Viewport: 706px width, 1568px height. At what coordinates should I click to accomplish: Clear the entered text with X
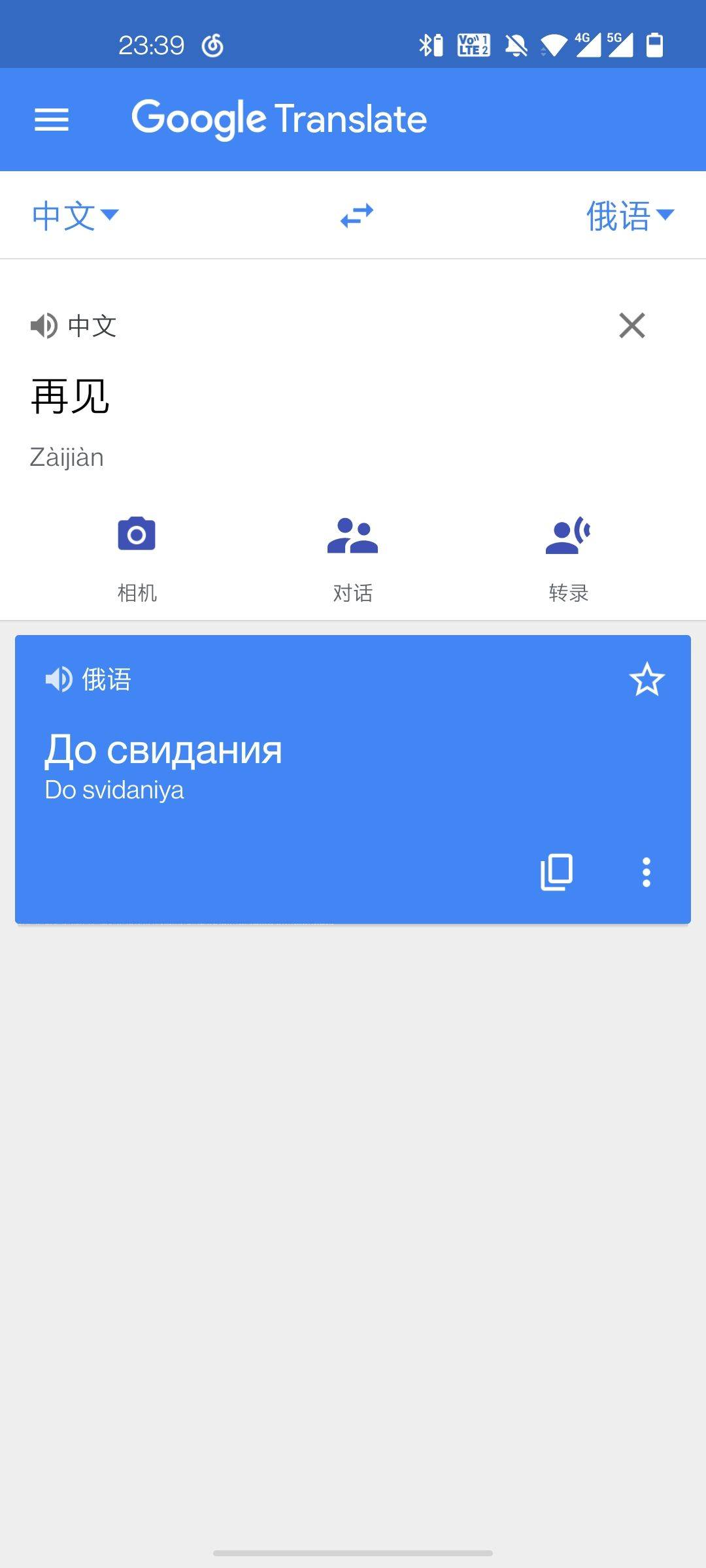631,325
